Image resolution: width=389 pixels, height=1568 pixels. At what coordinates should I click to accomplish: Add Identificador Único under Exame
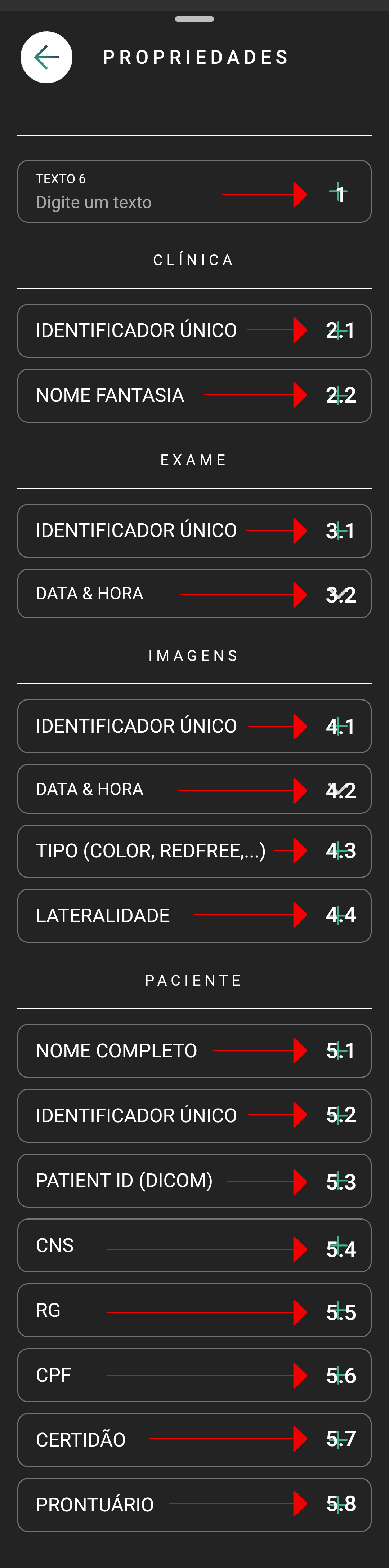339,530
